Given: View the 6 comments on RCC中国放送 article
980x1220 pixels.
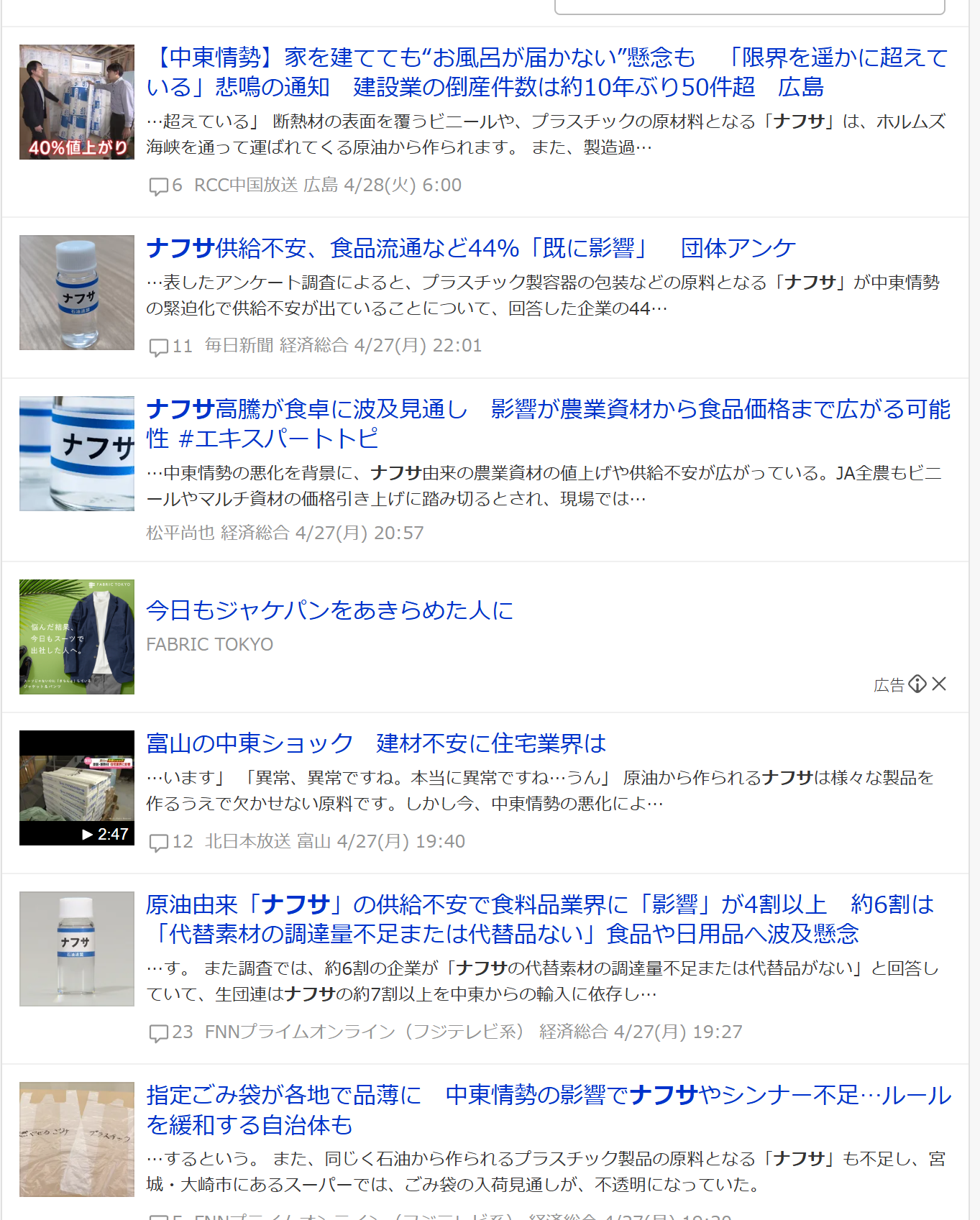Looking at the screenshot, I should 165,185.
